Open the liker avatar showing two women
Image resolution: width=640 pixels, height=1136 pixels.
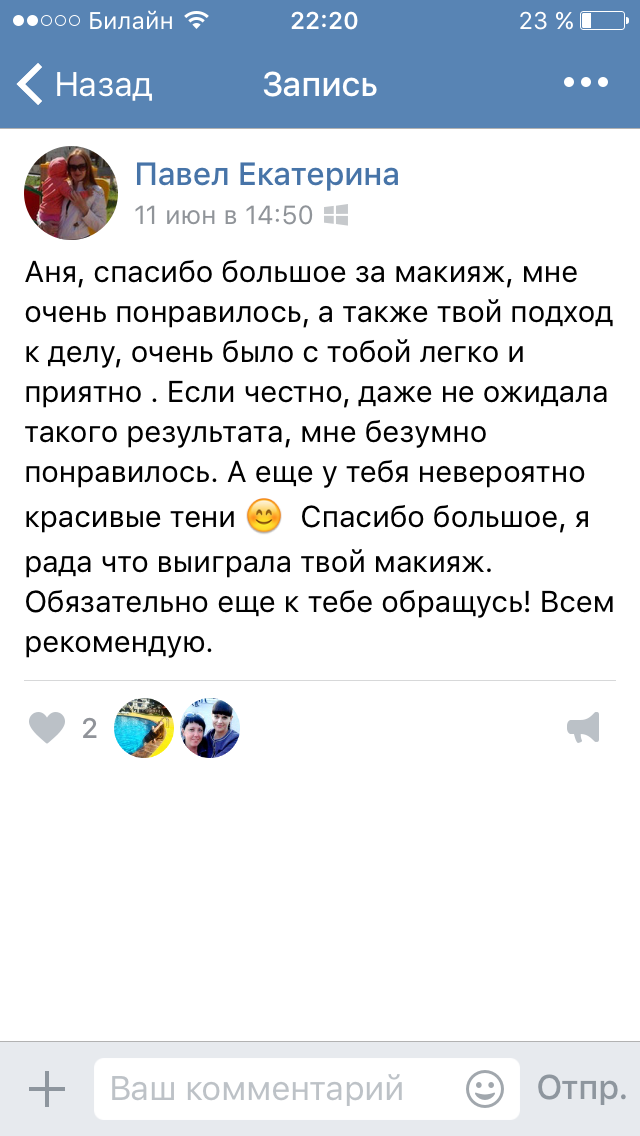coord(209,727)
